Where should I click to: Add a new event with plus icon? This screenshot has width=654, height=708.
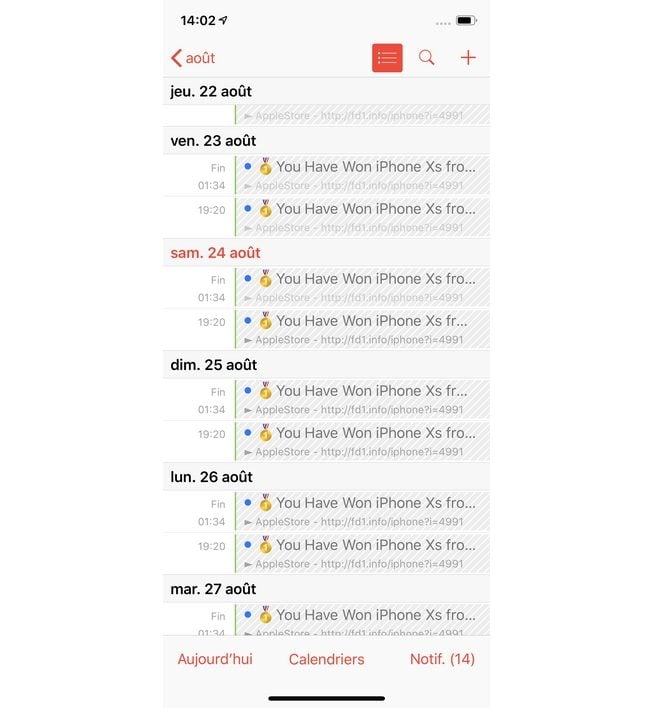(x=468, y=58)
